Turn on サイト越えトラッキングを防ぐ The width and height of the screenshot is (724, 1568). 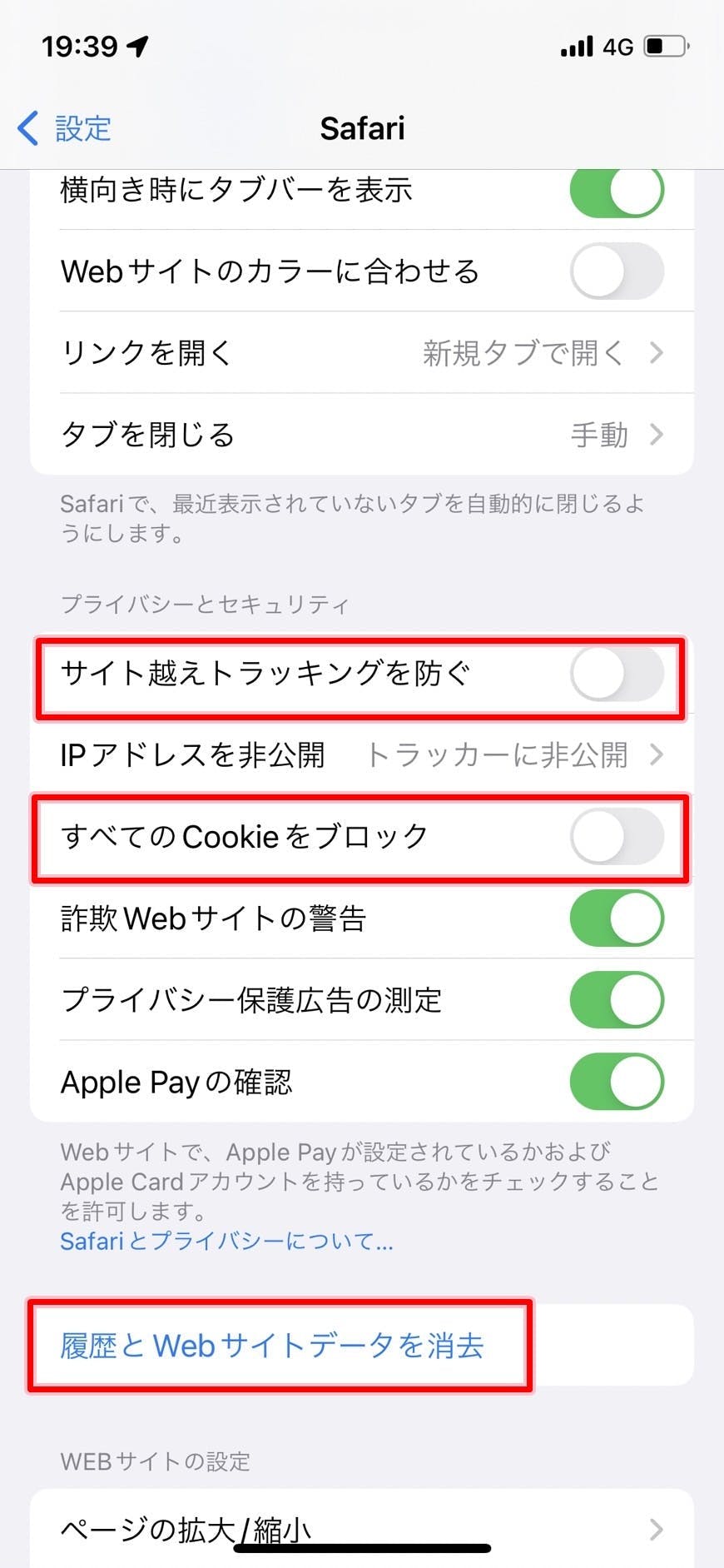(616, 674)
